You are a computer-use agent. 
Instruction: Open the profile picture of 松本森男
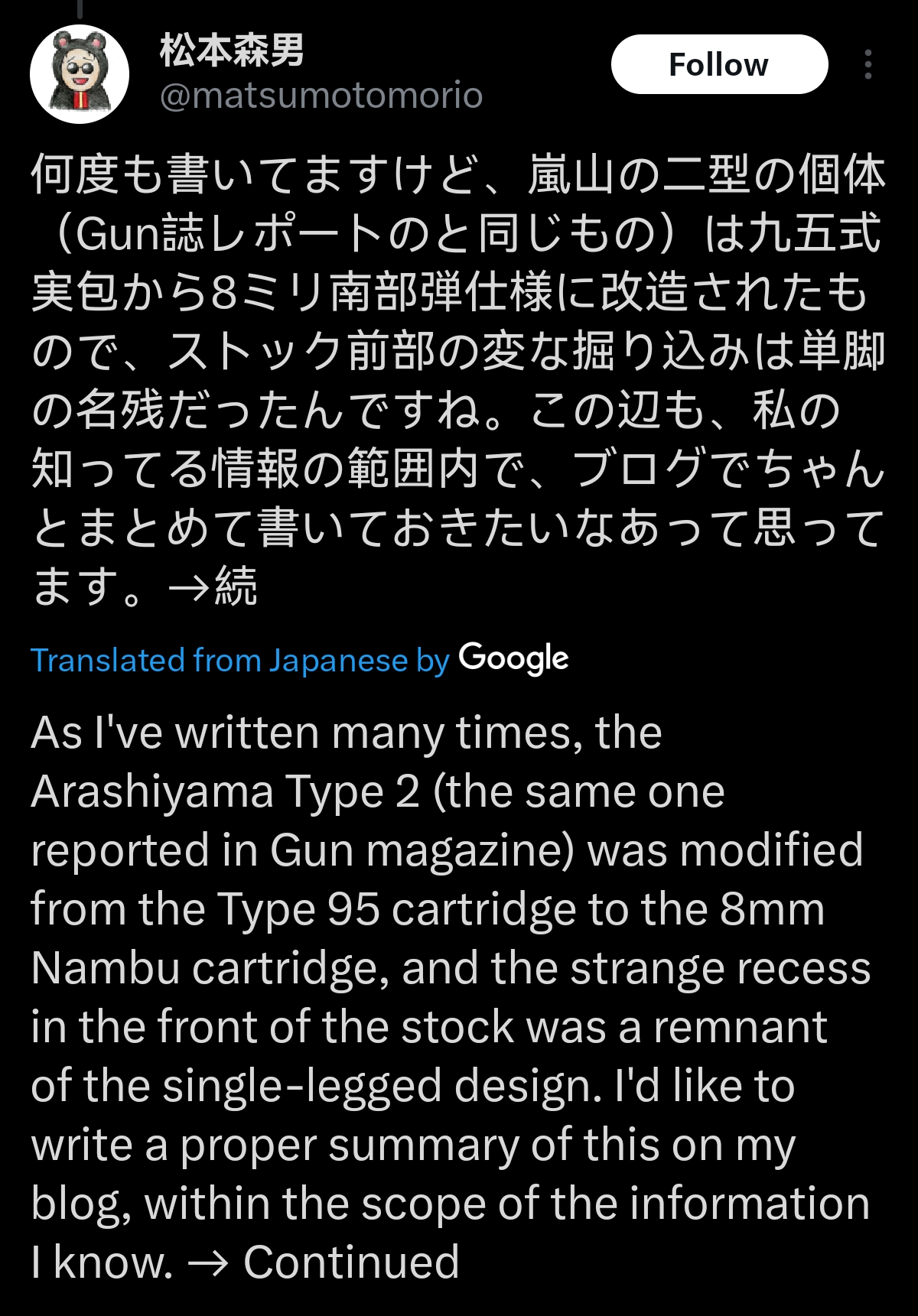pyautogui.click(x=80, y=75)
